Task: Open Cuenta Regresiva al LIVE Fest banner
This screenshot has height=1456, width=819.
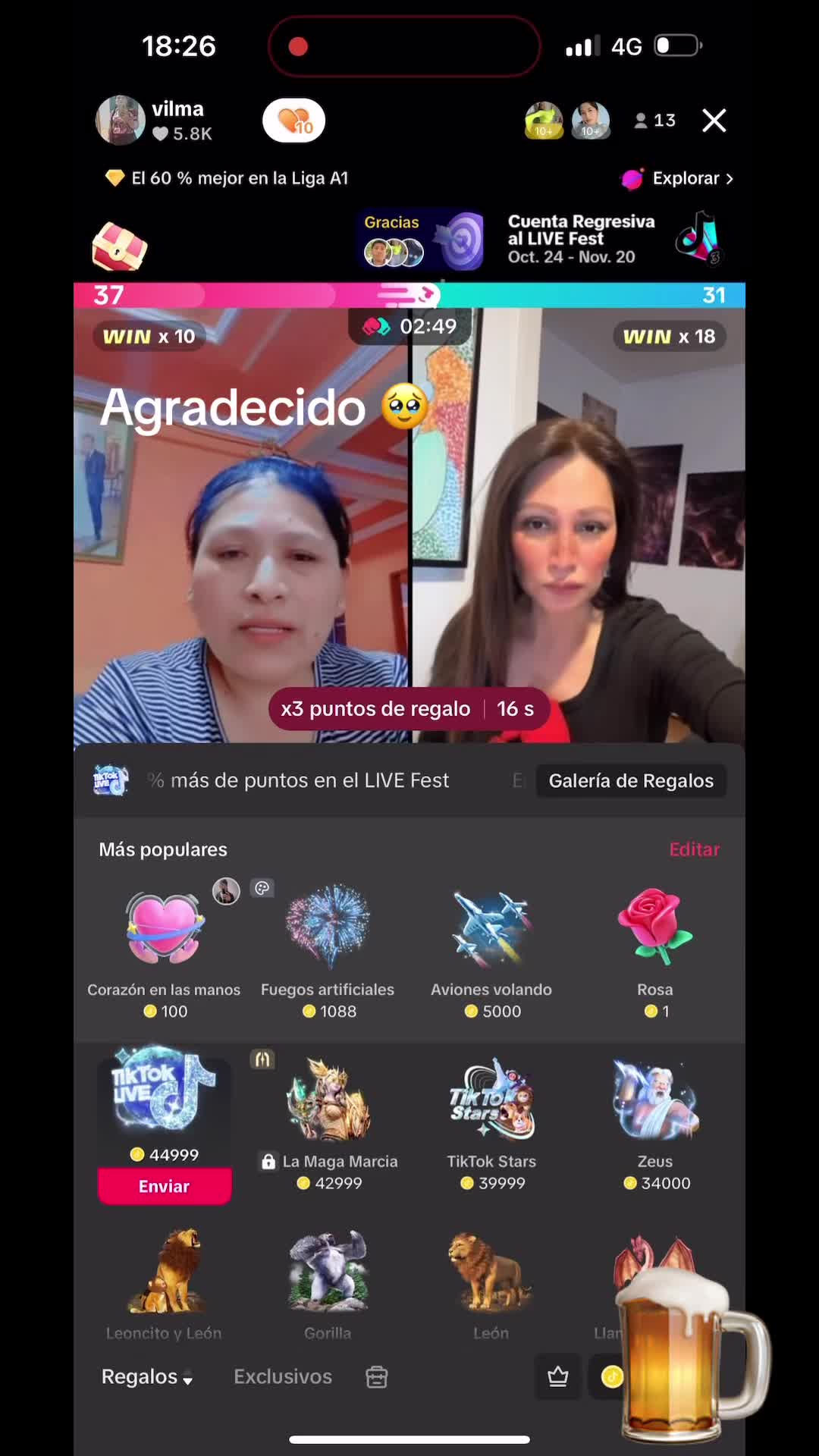Action: [x=614, y=239]
